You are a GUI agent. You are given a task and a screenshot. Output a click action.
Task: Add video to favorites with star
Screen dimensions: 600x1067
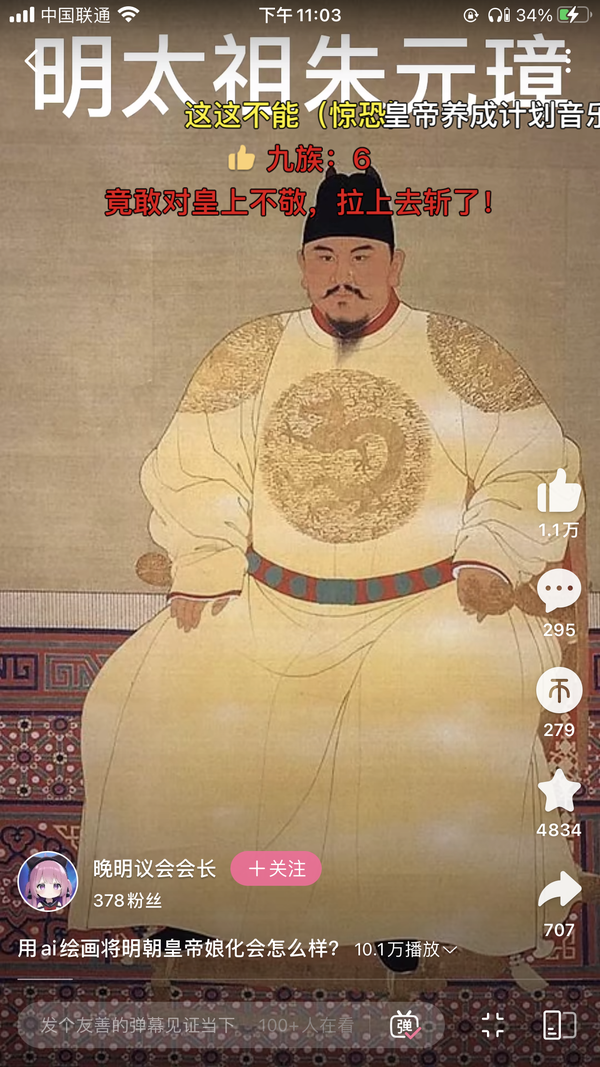559,791
